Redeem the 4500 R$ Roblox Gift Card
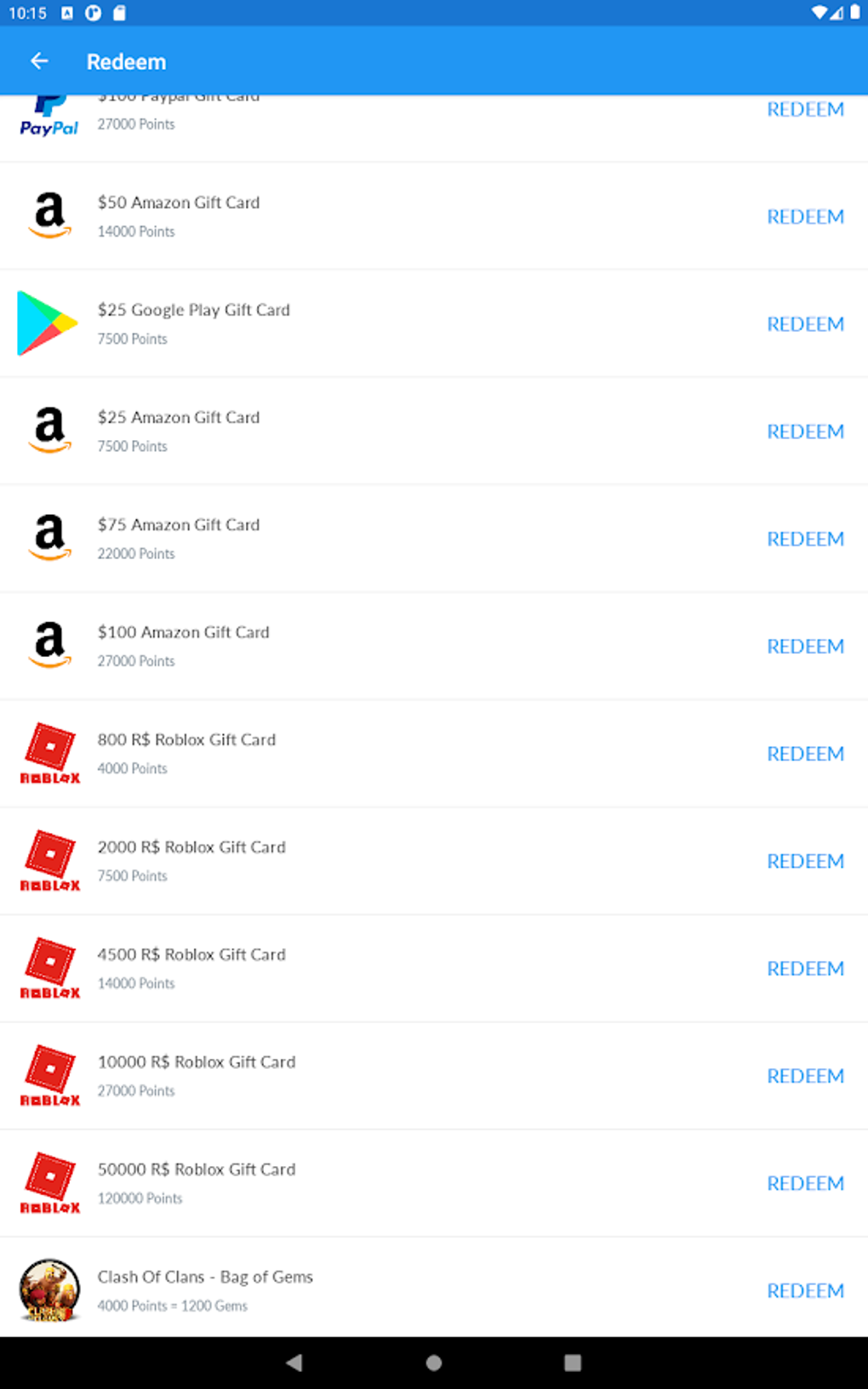This screenshot has width=868, height=1389. (x=805, y=969)
